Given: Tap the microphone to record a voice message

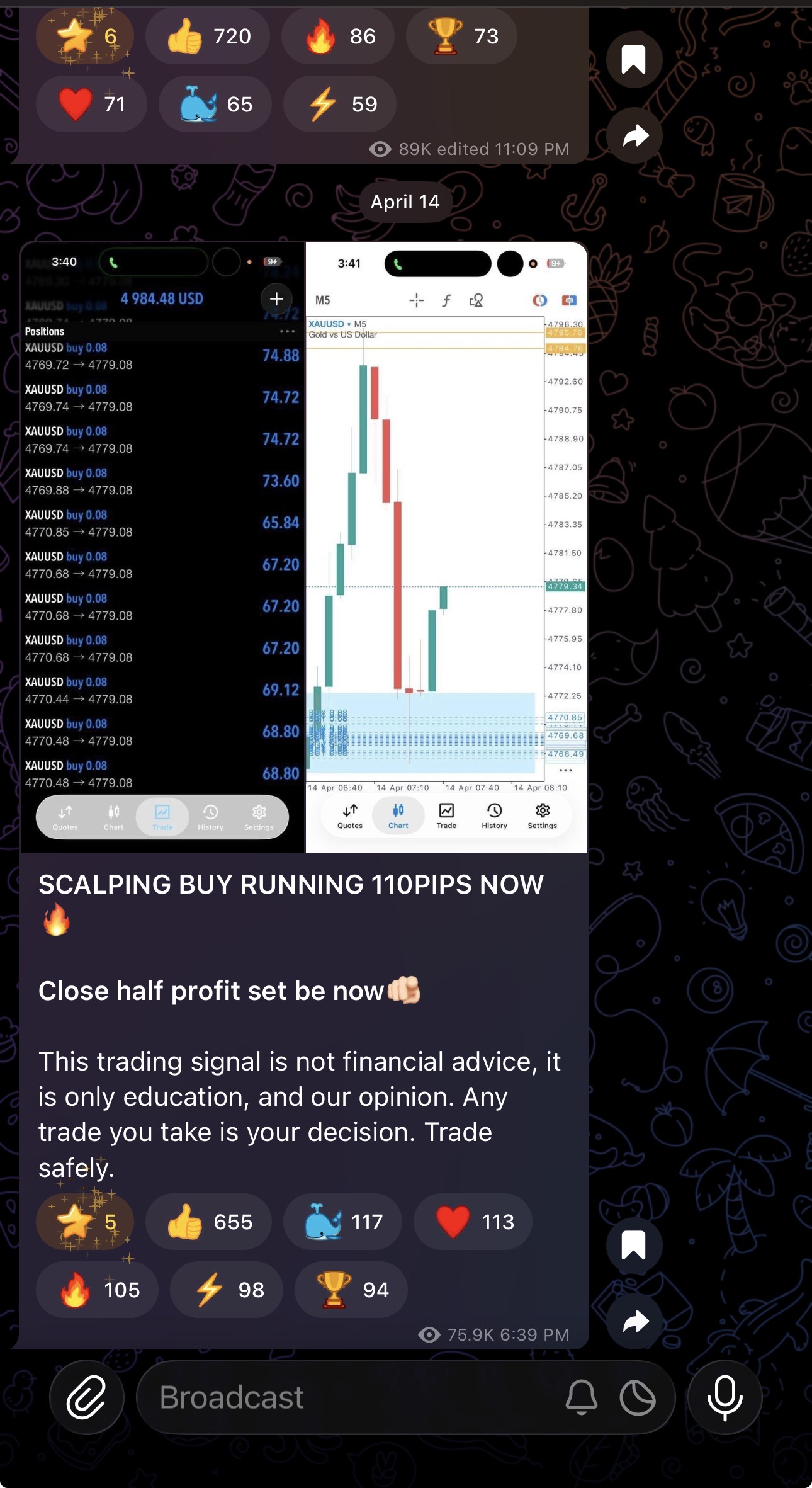Looking at the screenshot, I should (725, 1397).
